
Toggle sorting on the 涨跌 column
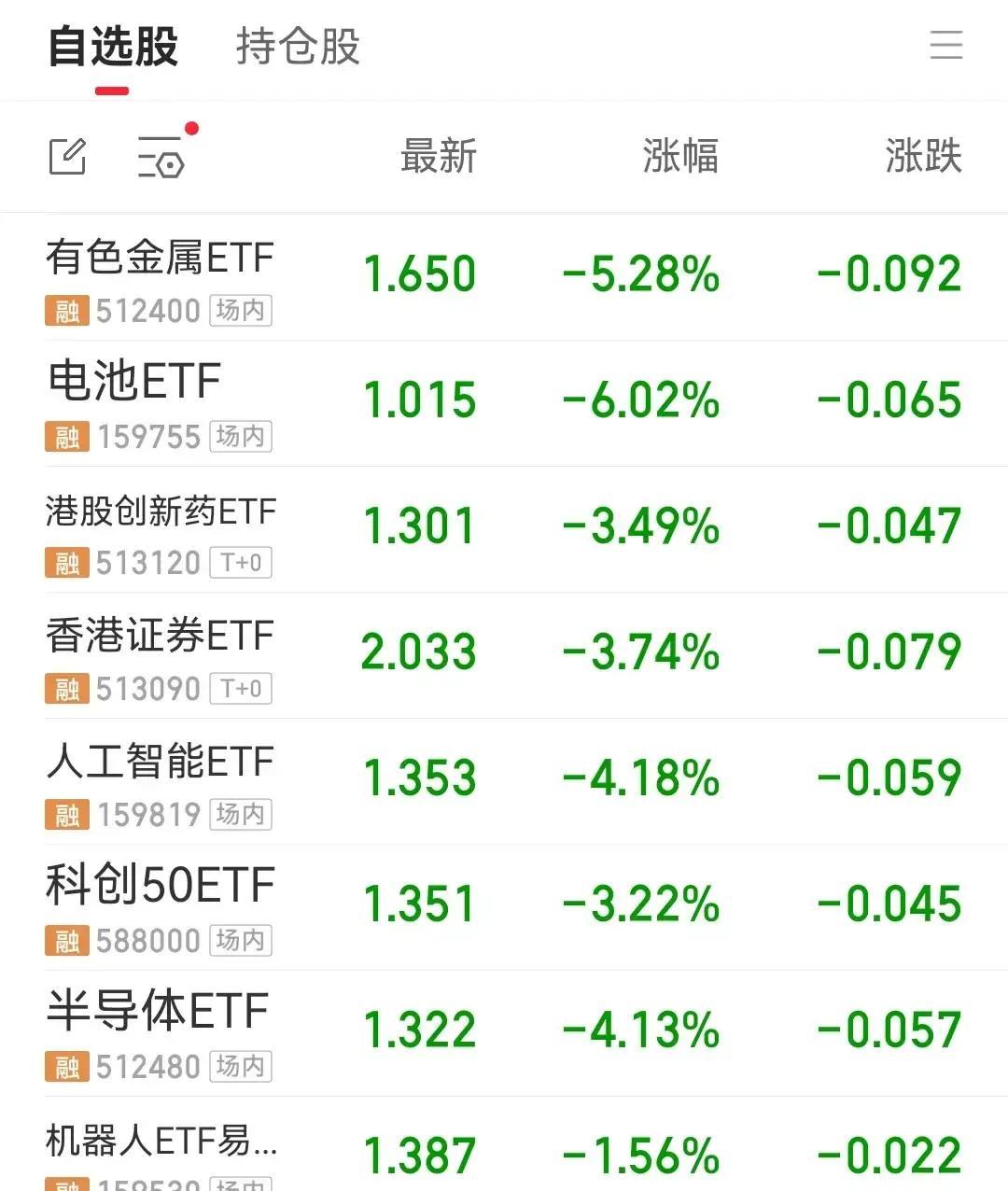pos(922,157)
